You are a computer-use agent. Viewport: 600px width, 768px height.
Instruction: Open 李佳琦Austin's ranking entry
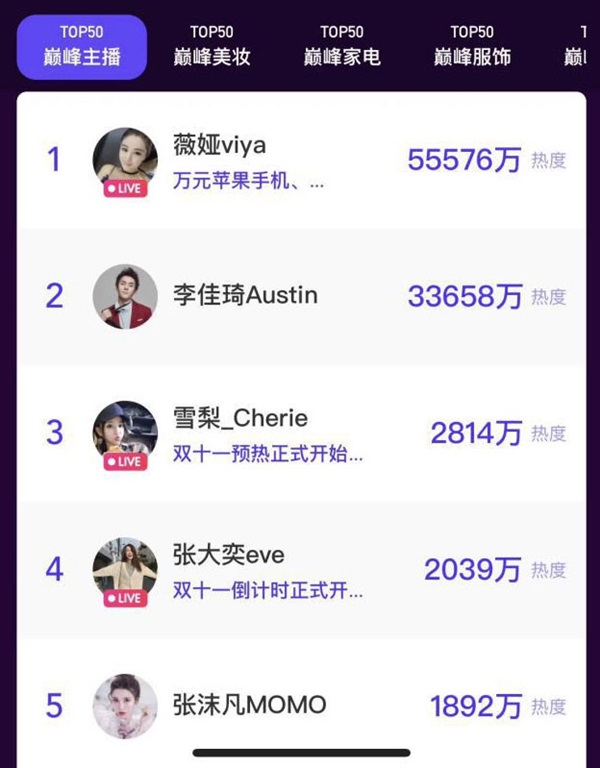[x=300, y=296]
